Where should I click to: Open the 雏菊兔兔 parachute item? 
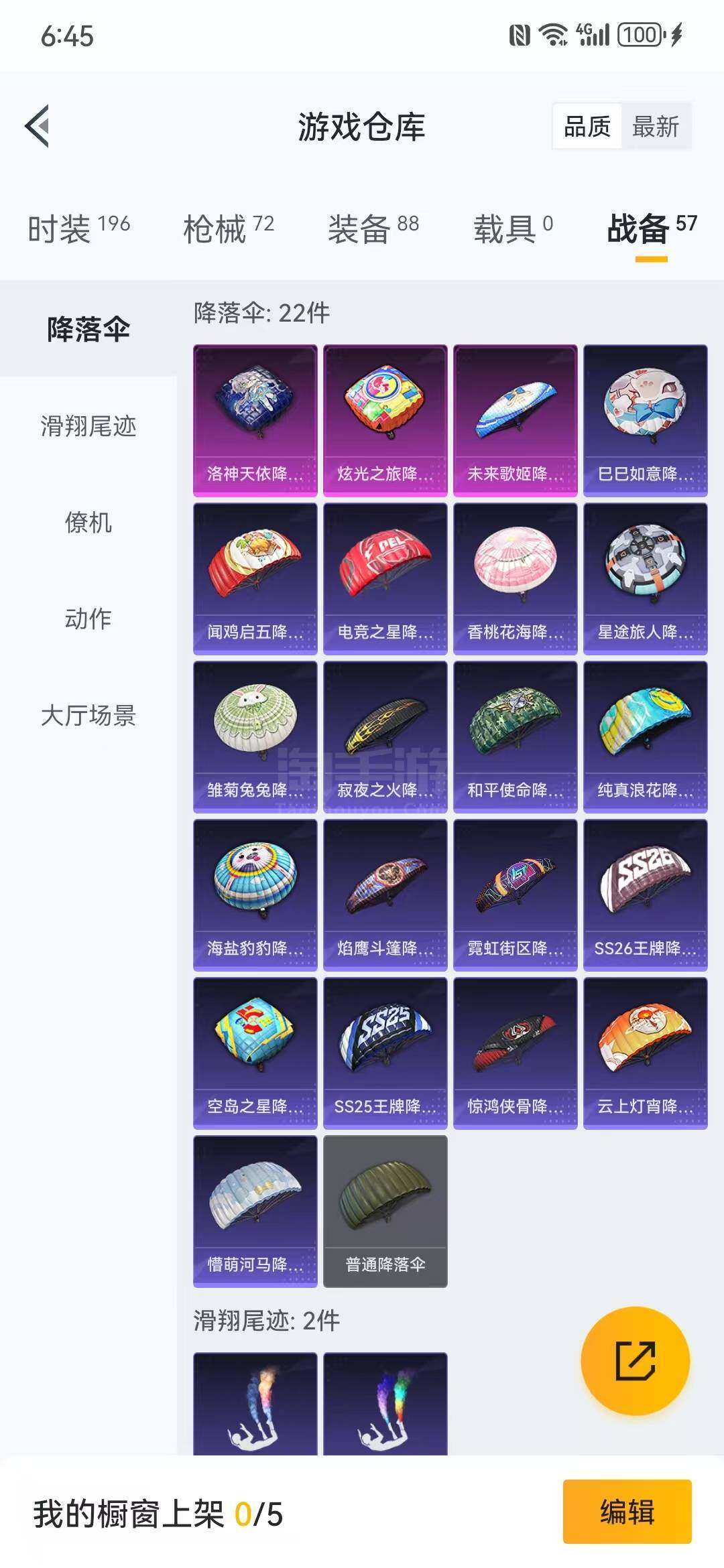point(255,736)
